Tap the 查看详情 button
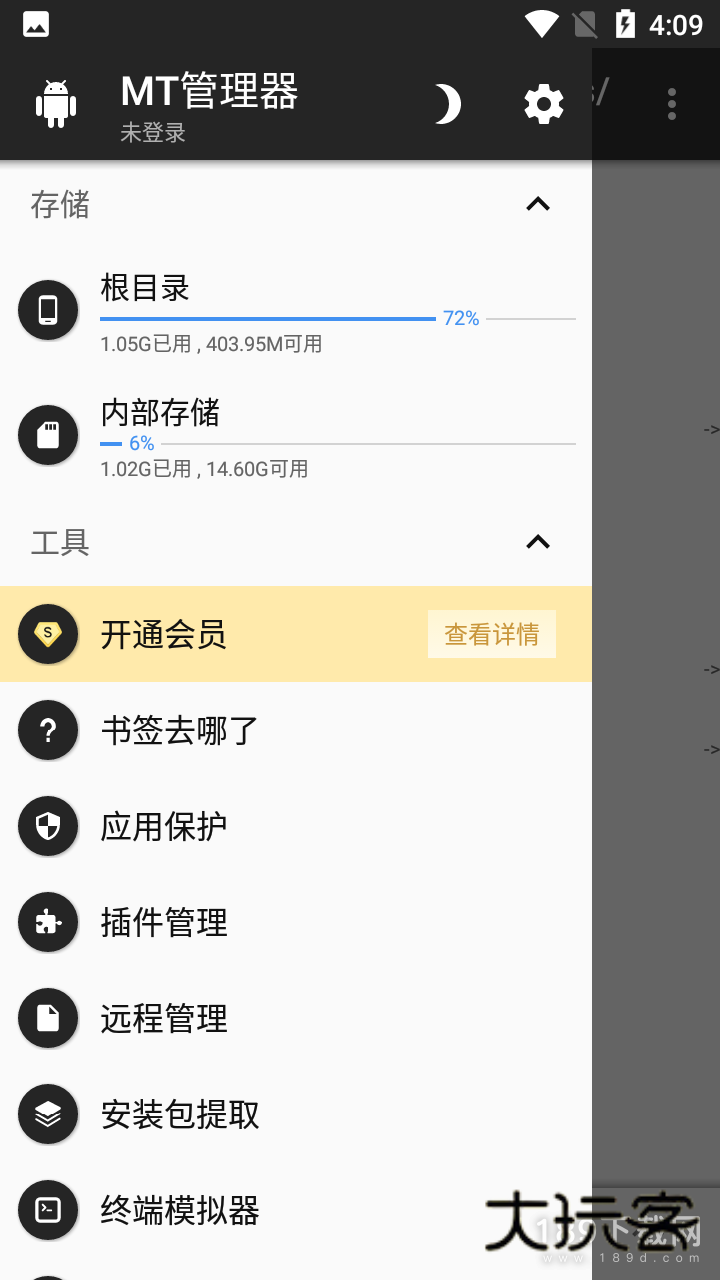The width and height of the screenshot is (720, 1280). tap(491, 634)
